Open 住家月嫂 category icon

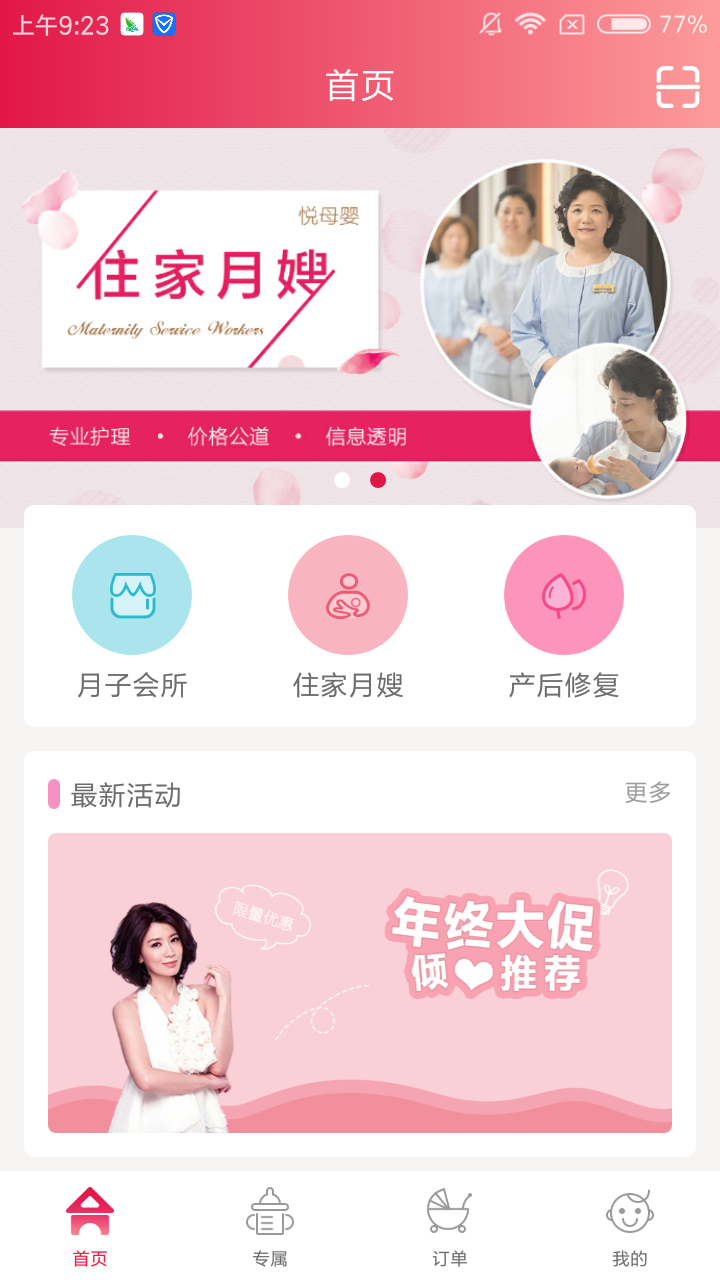click(x=348, y=595)
